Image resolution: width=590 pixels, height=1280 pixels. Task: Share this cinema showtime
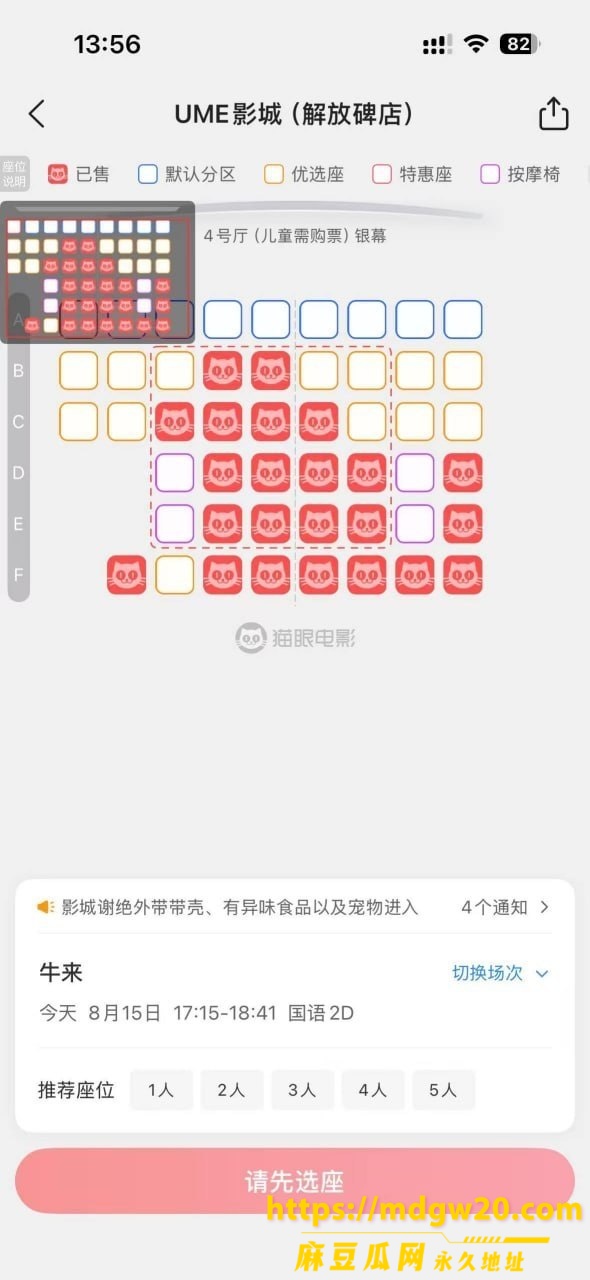(553, 113)
